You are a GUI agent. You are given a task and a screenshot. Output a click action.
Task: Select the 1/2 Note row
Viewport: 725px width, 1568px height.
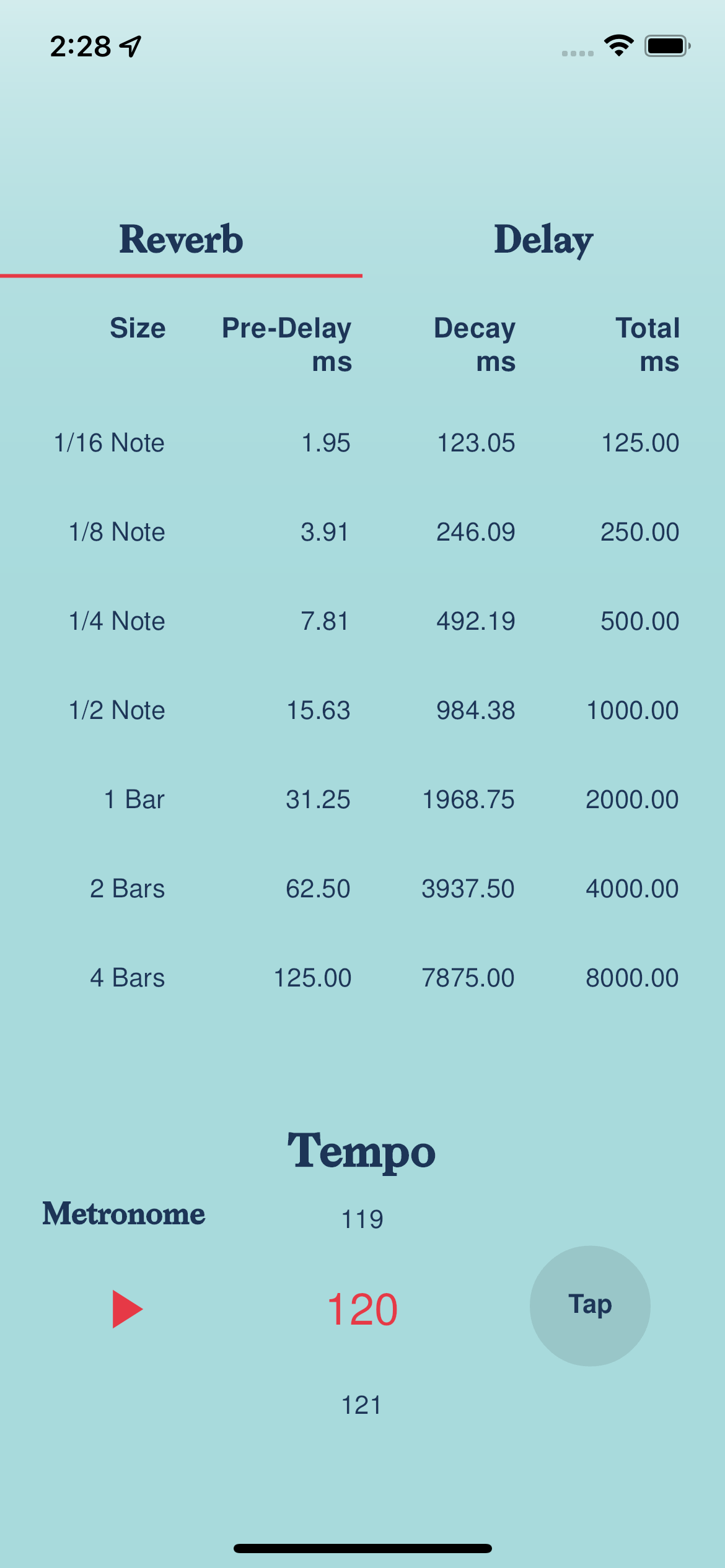(362, 710)
